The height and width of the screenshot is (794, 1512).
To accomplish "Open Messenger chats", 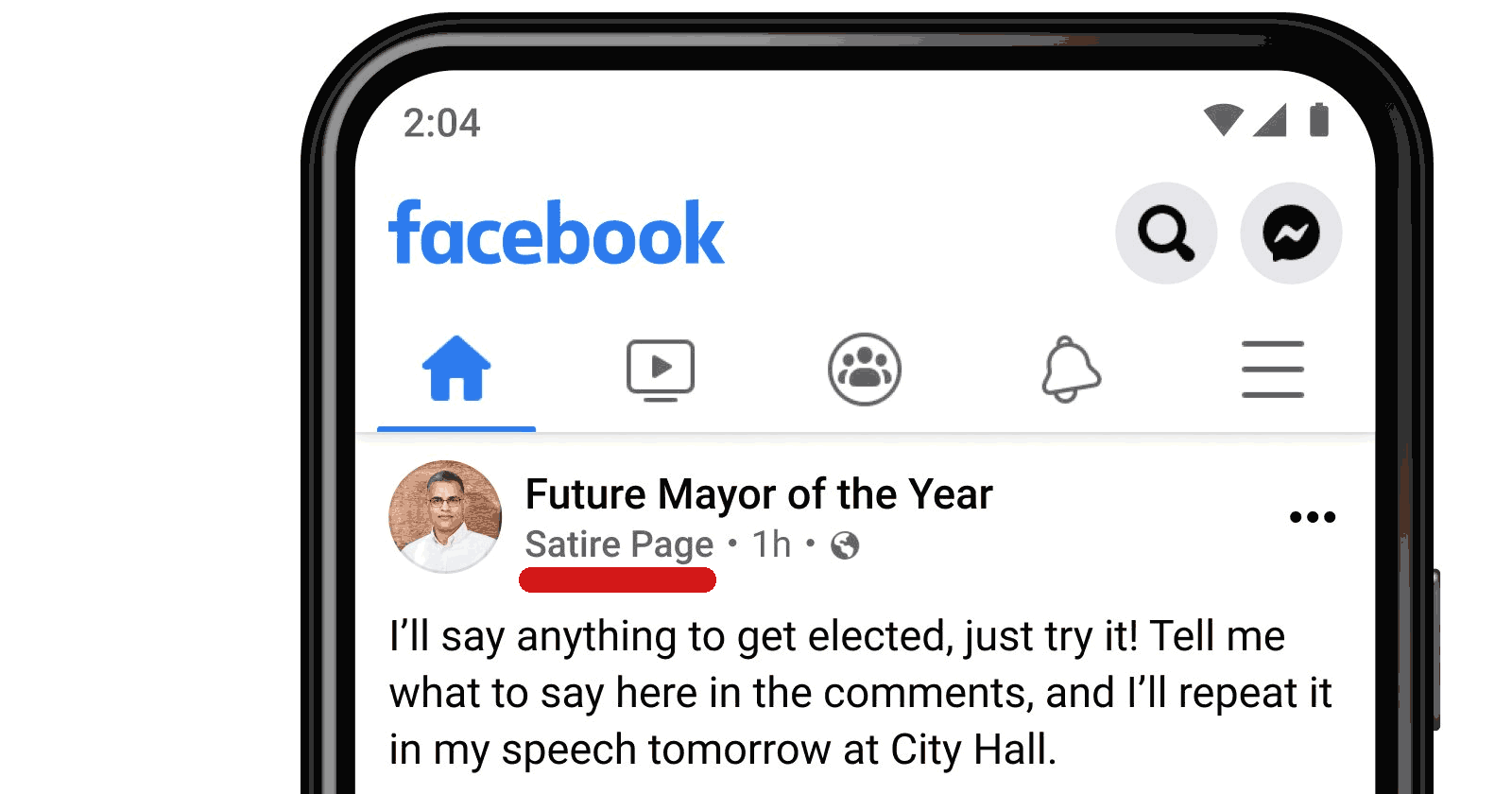I will click(x=1291, y=233).
